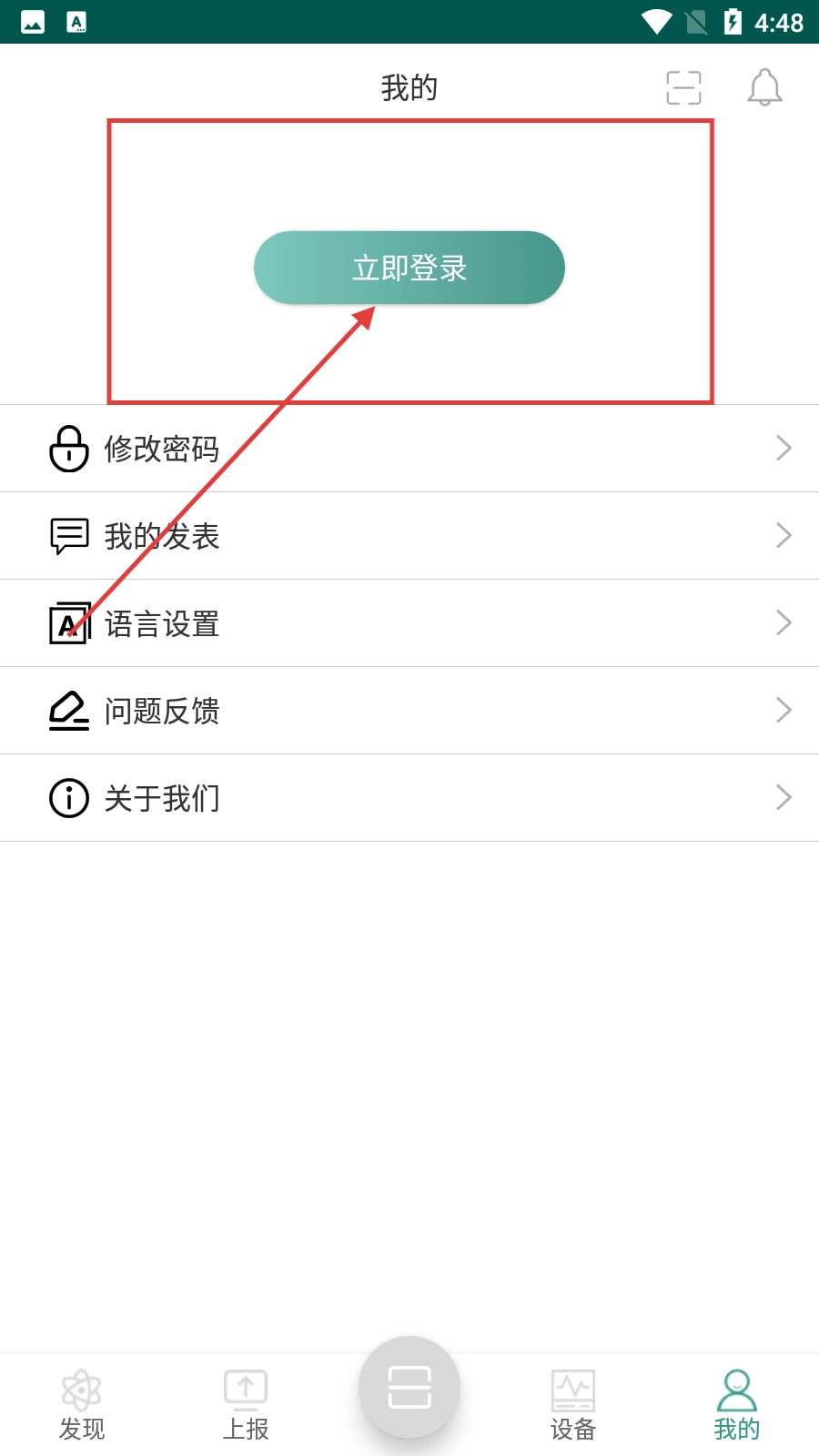Image resolution: width=819 pixels, height=1456 pixels.
Task: Switch to the 上报 tab
Action: 246,1404
